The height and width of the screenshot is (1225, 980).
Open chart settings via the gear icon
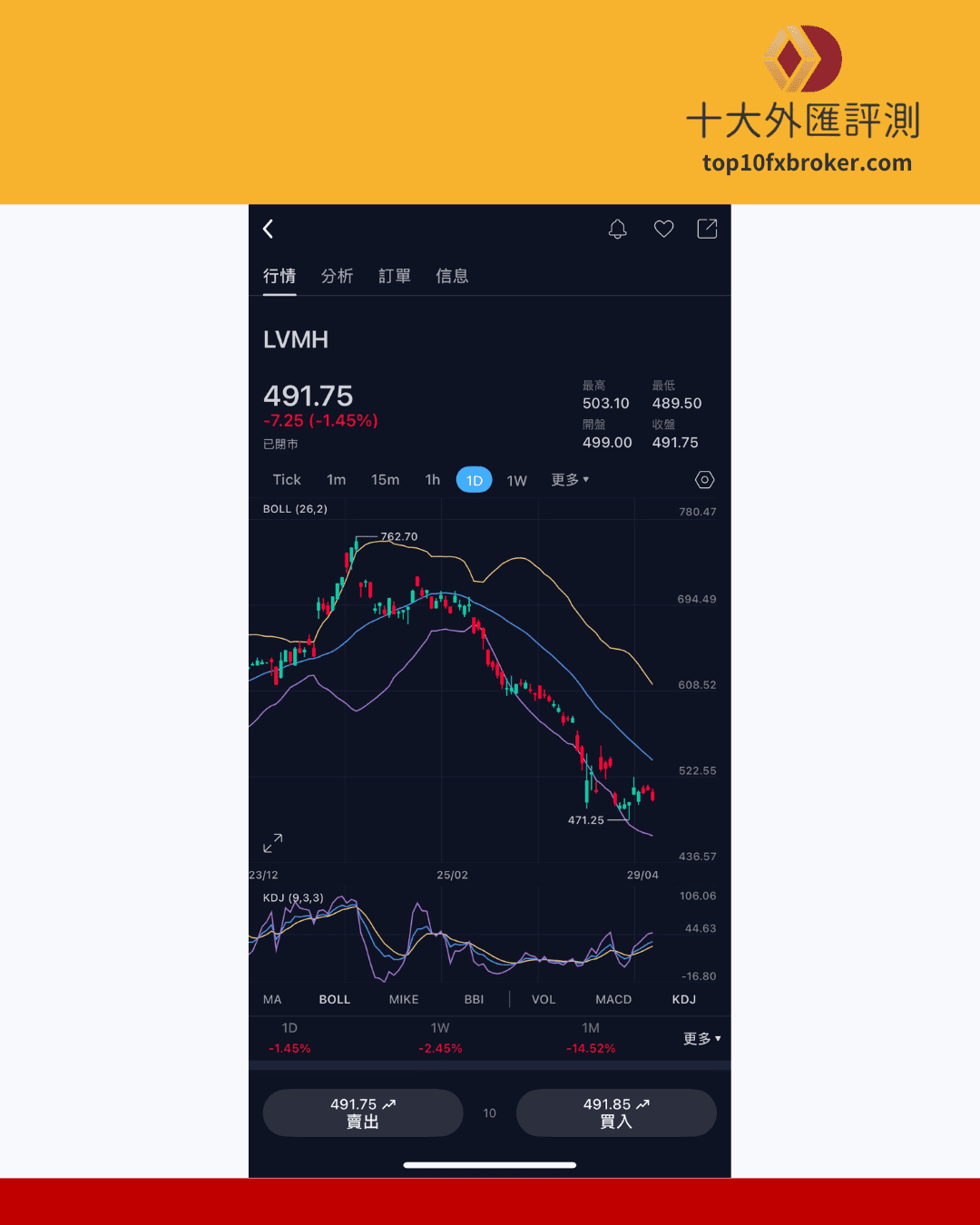[x=705, y=479]
